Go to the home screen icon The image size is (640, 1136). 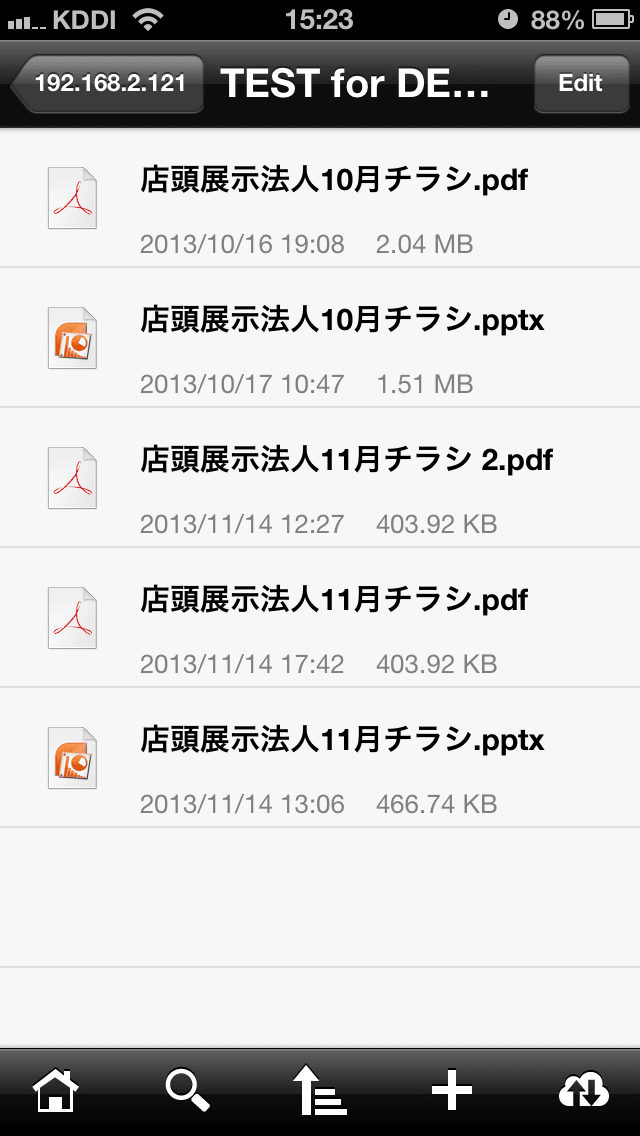click(56, 1090)
